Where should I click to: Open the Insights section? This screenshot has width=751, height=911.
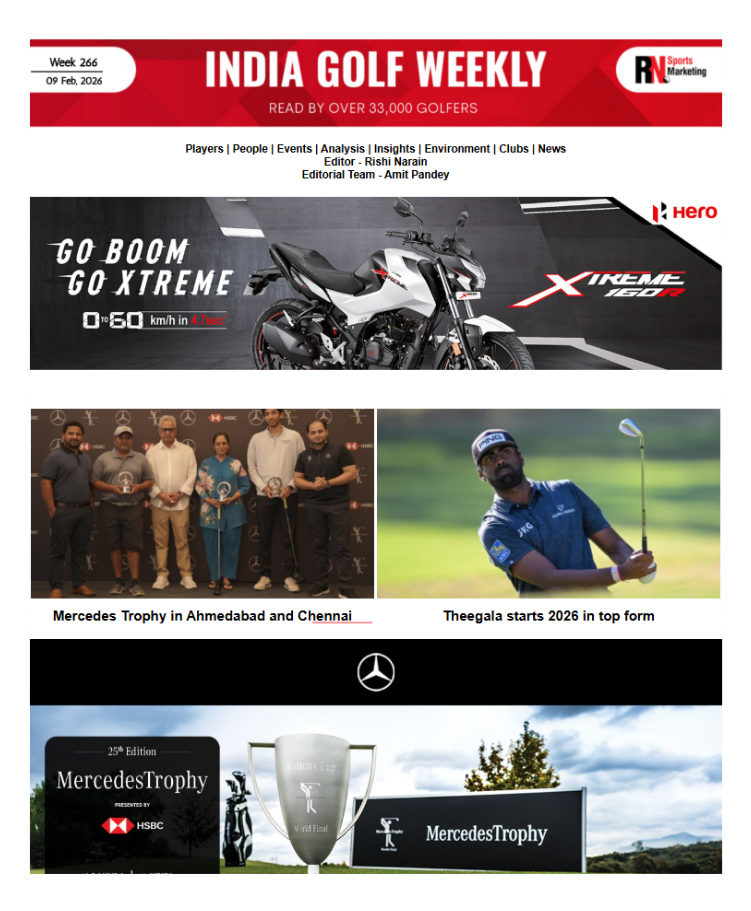[394, 149]
